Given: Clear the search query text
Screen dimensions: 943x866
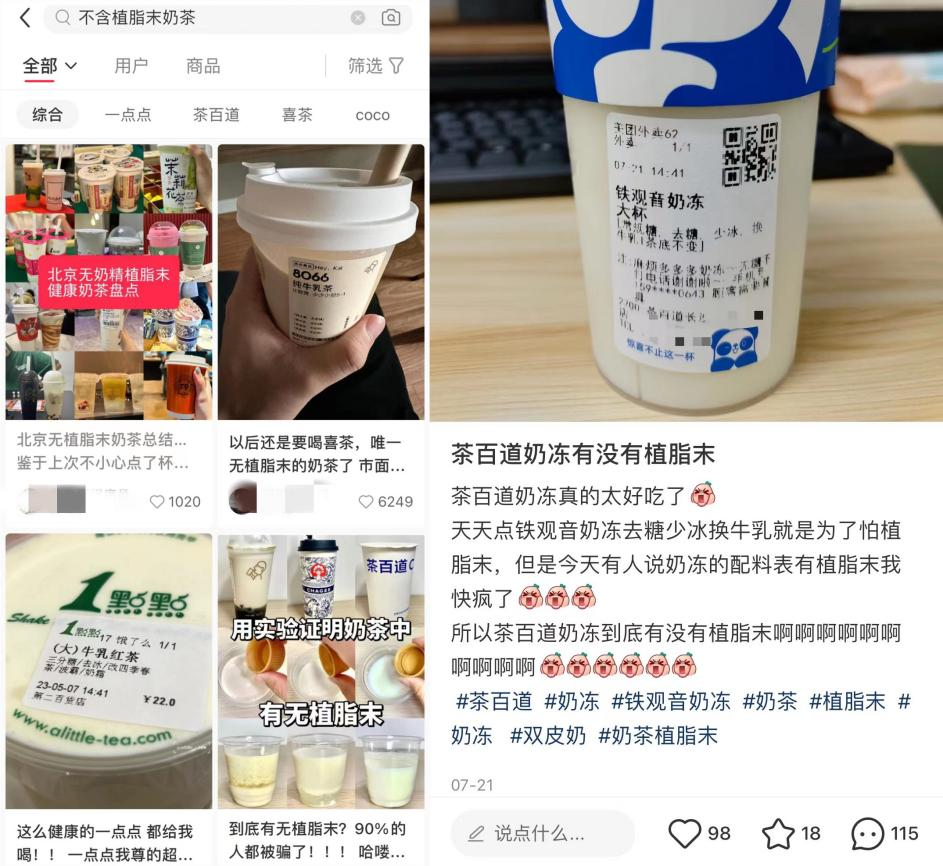Looking at the screenshot, I should click(358, 18).
